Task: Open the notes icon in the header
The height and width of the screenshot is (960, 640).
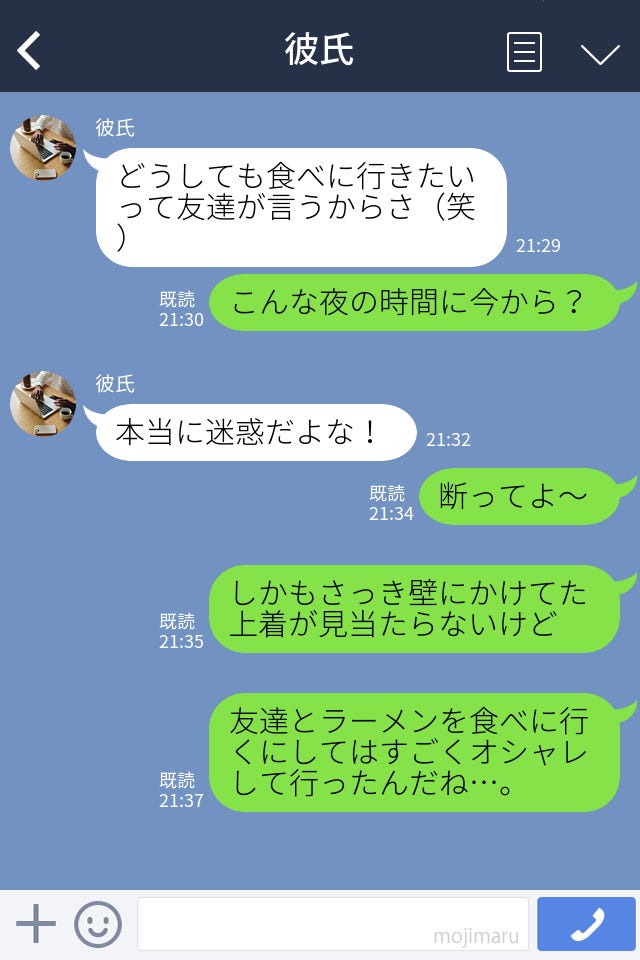Action: pos(524,52)
